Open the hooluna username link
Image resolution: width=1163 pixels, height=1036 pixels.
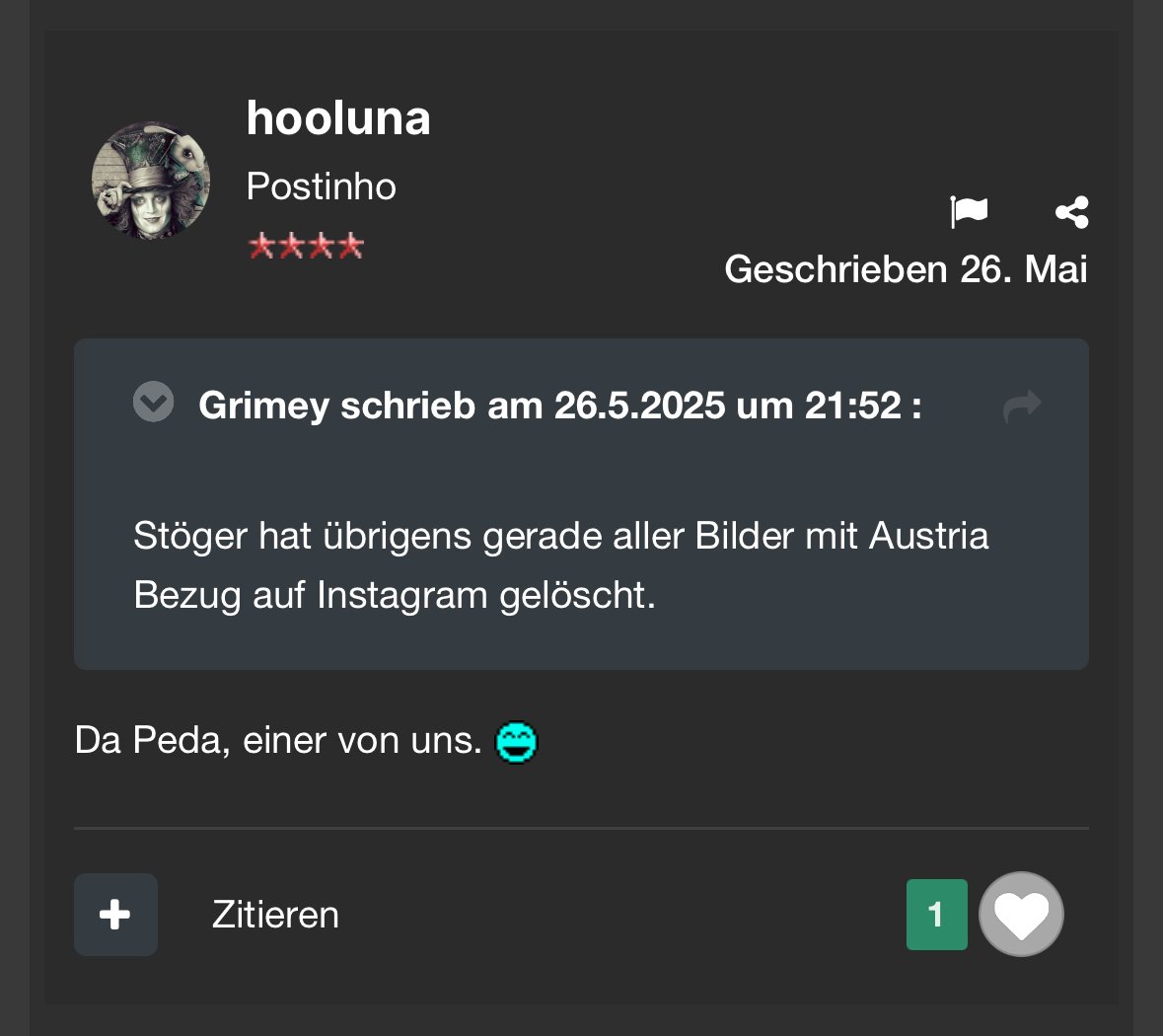tap(338, 118)
